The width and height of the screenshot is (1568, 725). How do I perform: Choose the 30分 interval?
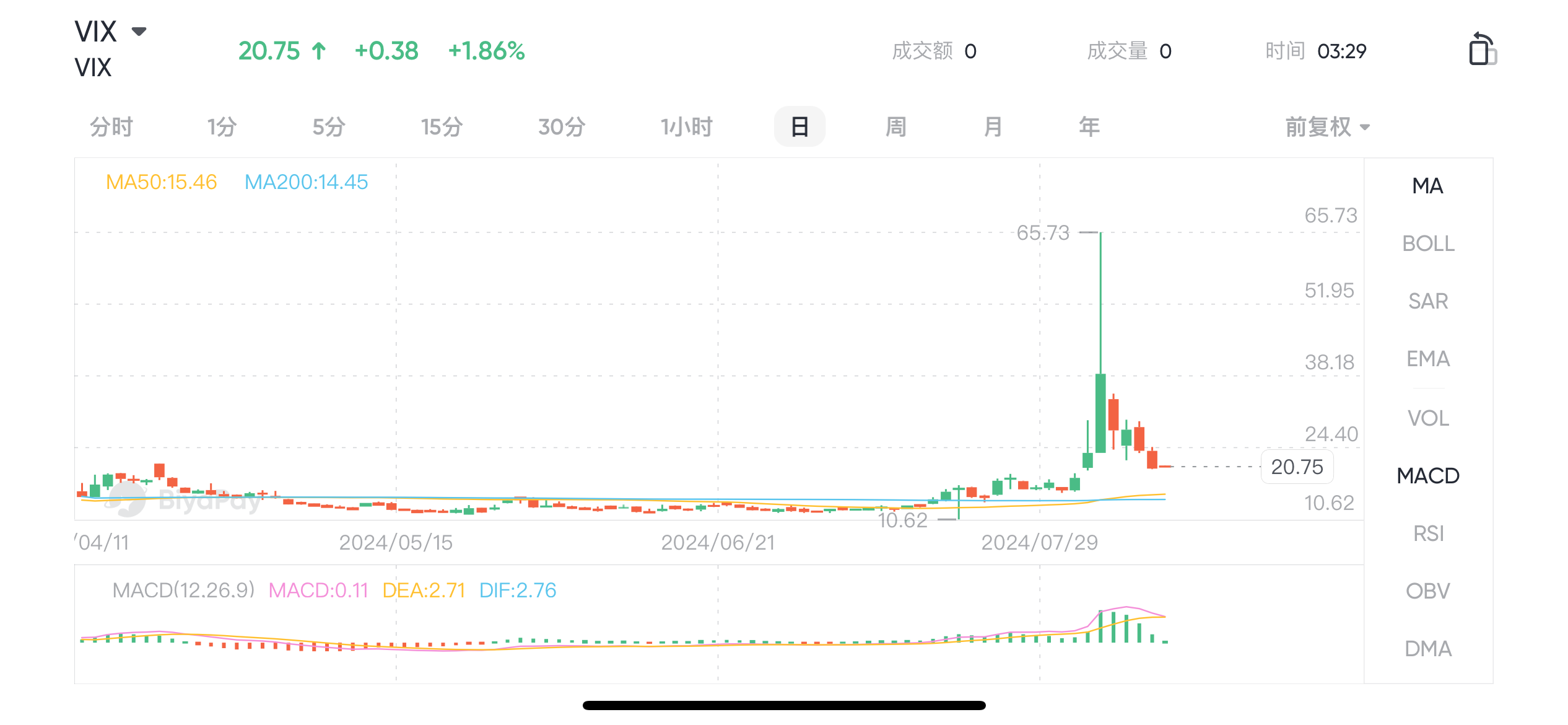pyautogui.click(x=561, y=127)
